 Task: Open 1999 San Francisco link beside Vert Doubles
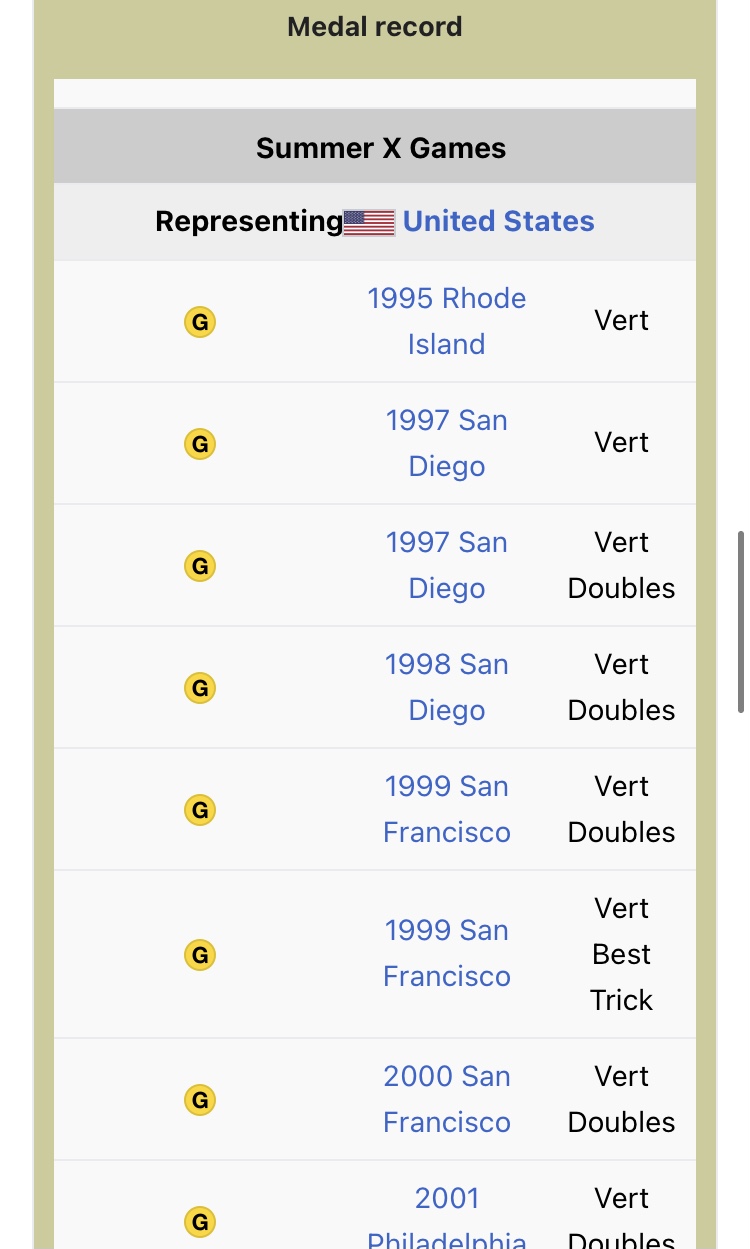coord(447,809)
